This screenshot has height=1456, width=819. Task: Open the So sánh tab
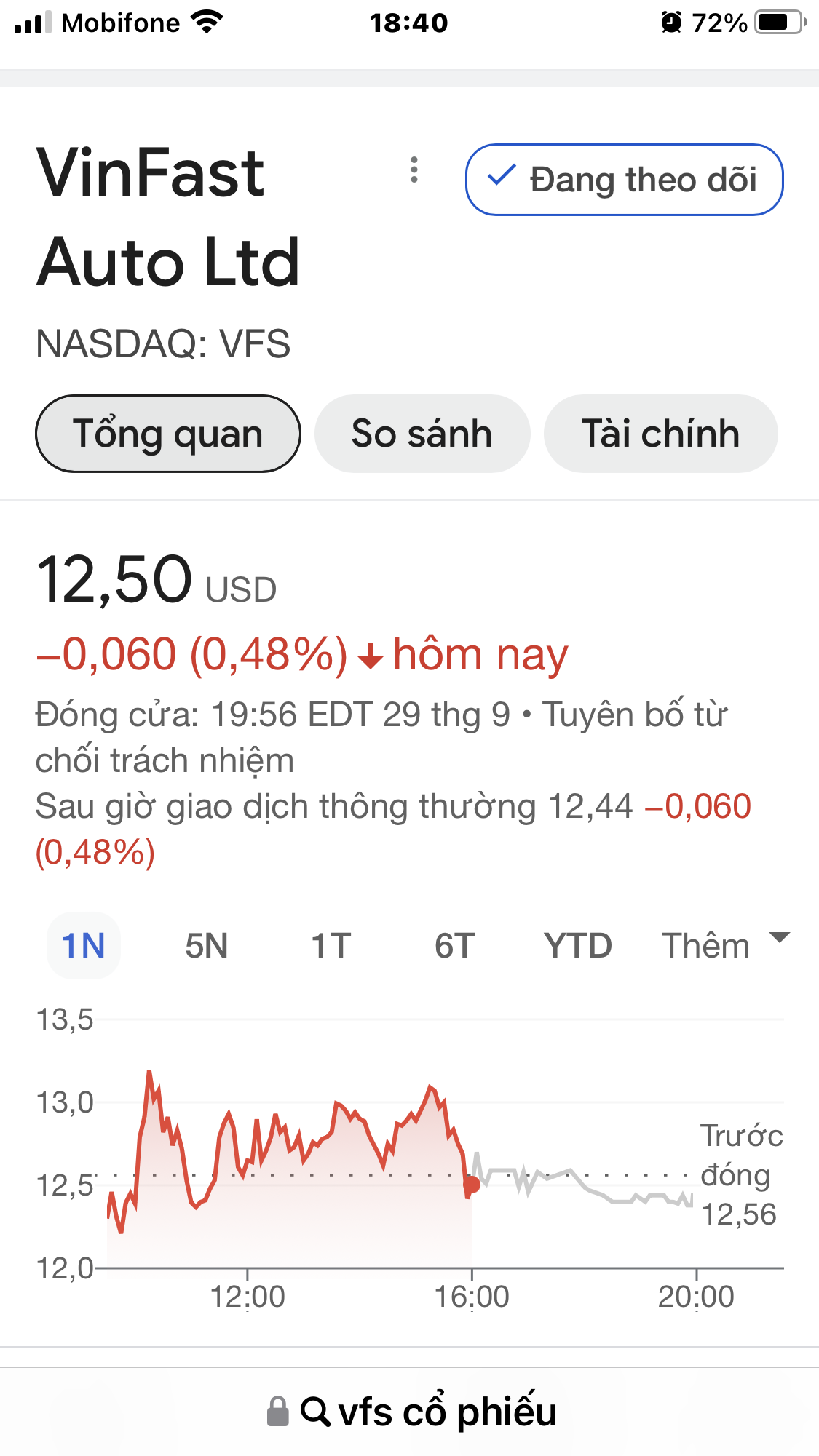coord(422,434)
